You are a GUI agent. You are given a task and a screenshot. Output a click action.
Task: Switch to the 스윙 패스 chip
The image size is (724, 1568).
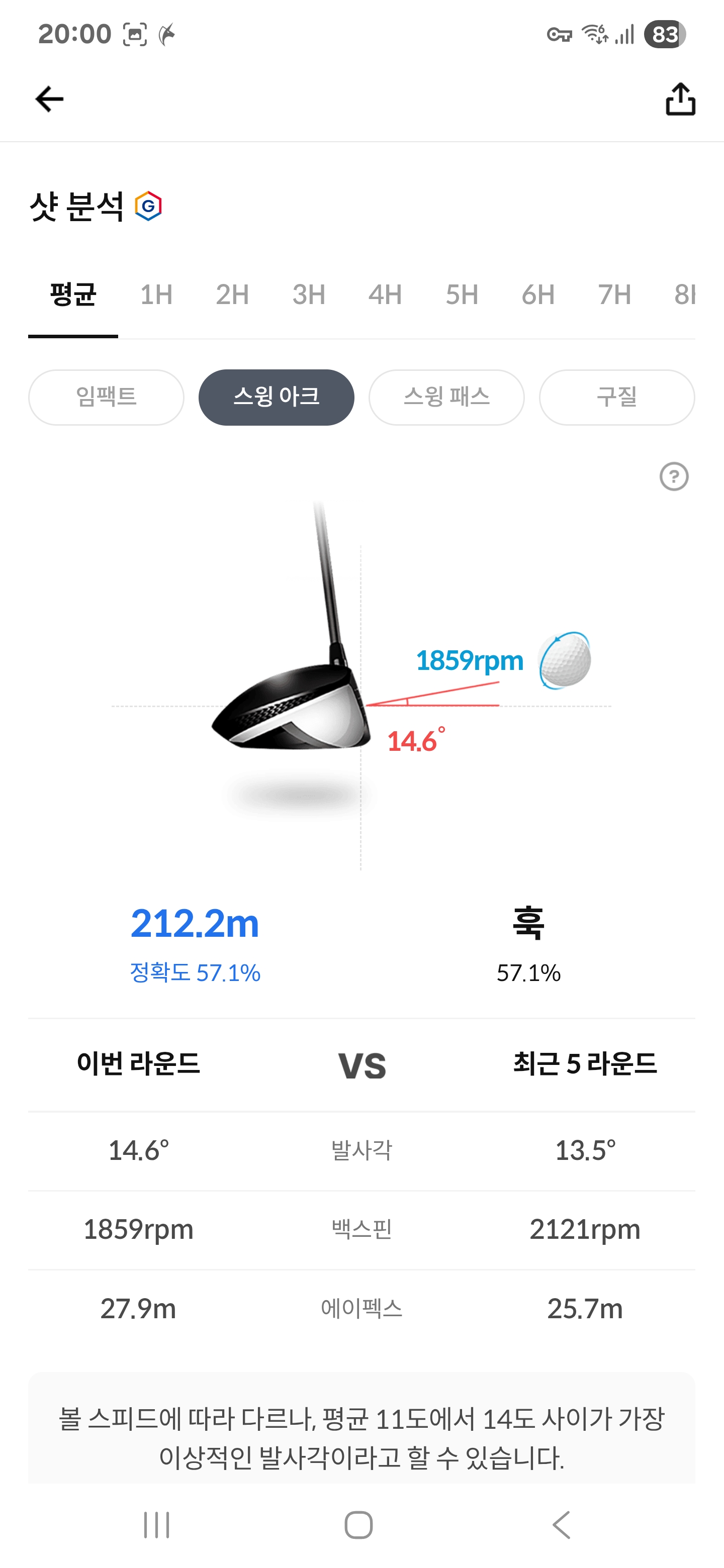click(x=446, y=398)
